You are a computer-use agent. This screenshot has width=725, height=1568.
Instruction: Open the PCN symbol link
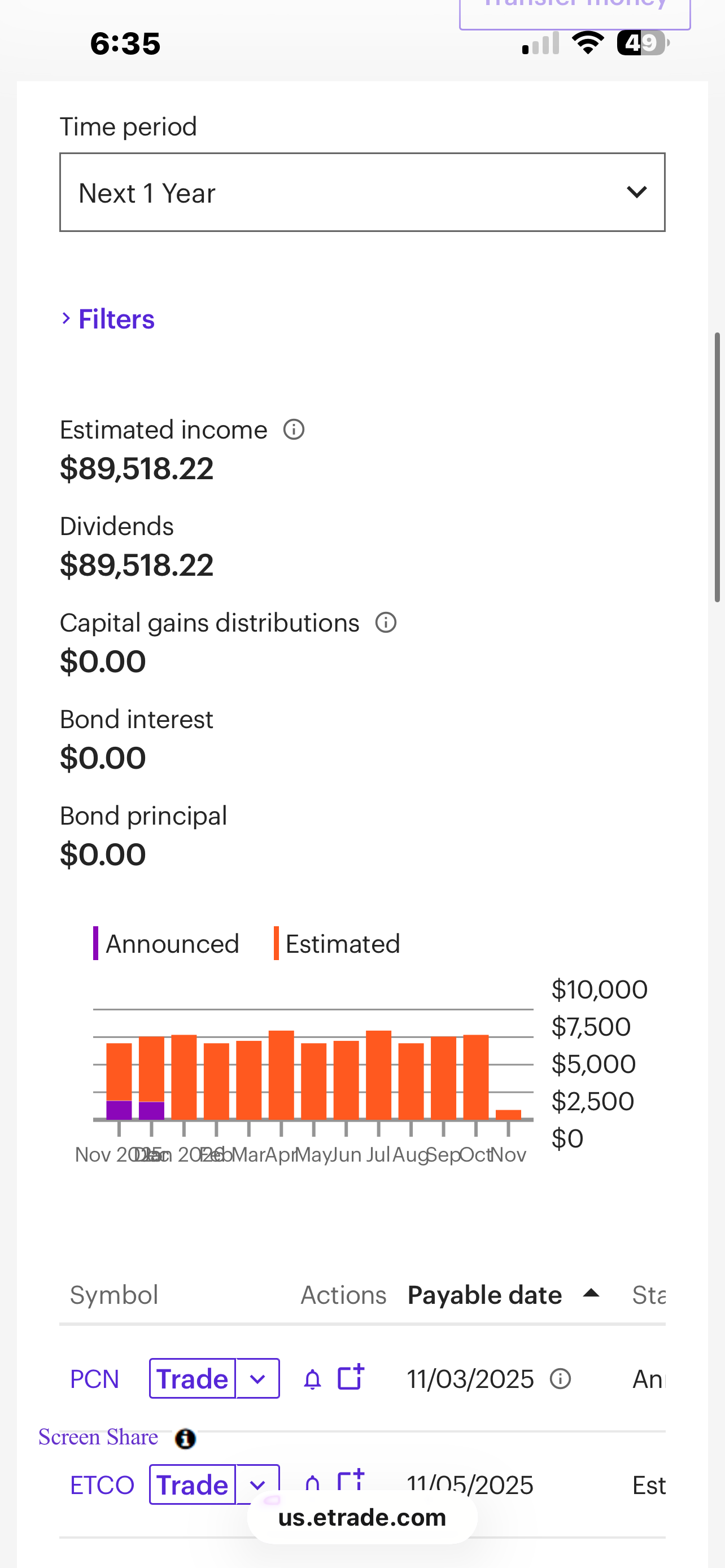coord(94,1379)
